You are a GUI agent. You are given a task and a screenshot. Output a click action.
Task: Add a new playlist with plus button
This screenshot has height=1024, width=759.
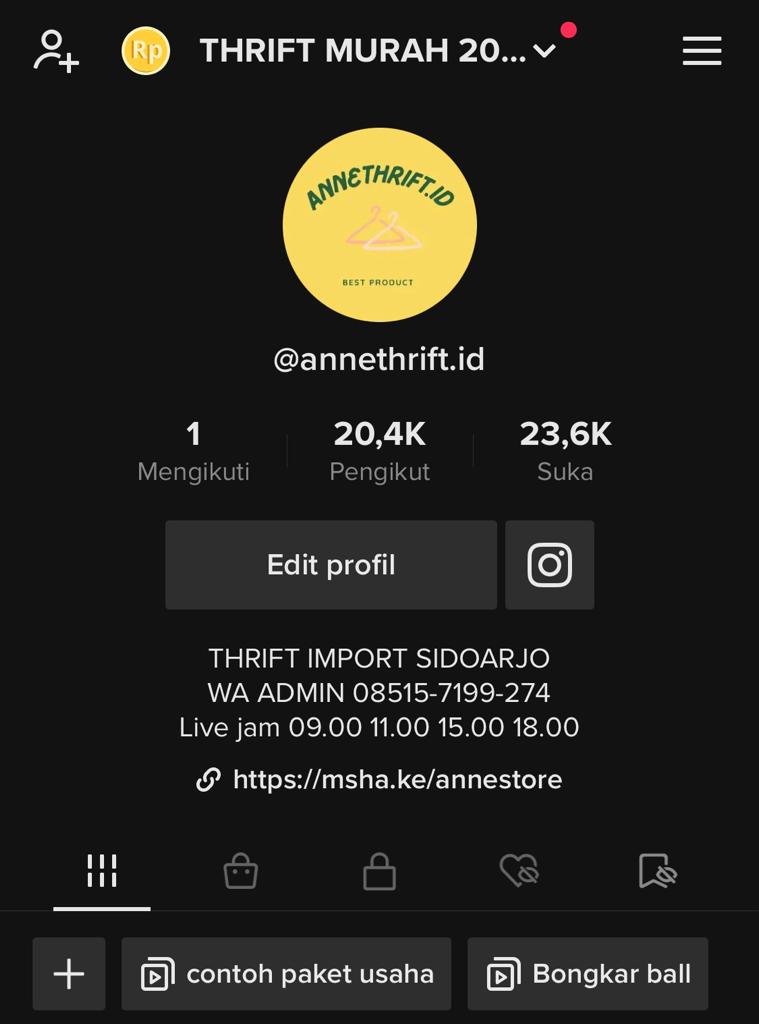point(69,973)
